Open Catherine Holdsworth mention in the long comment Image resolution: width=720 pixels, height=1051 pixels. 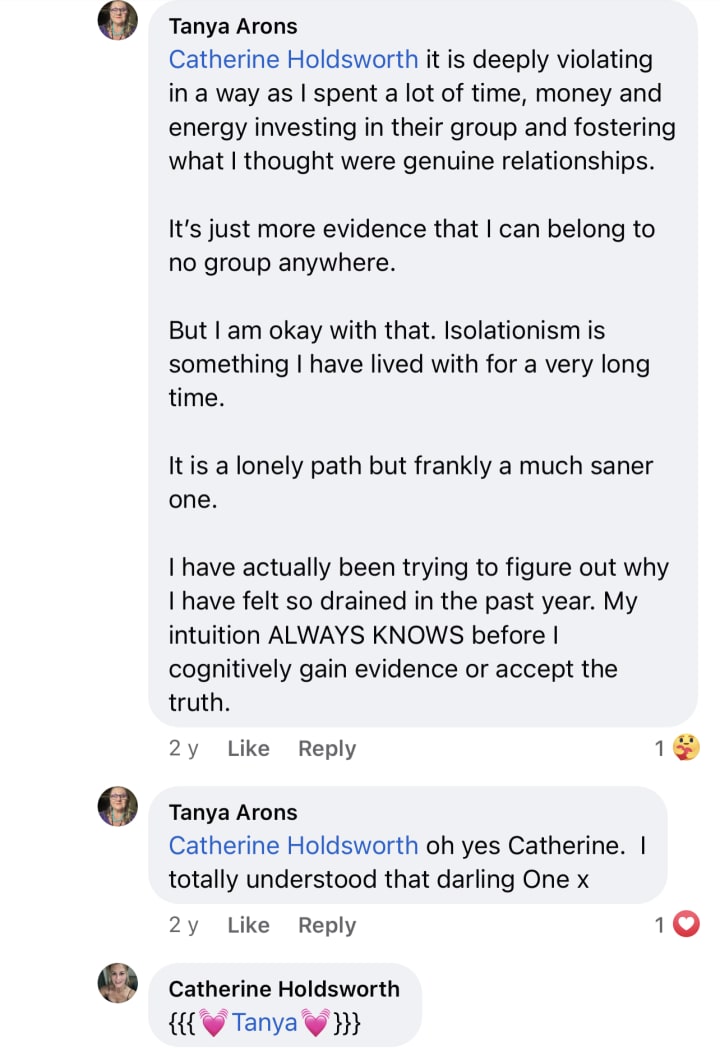tap(293, 59)
